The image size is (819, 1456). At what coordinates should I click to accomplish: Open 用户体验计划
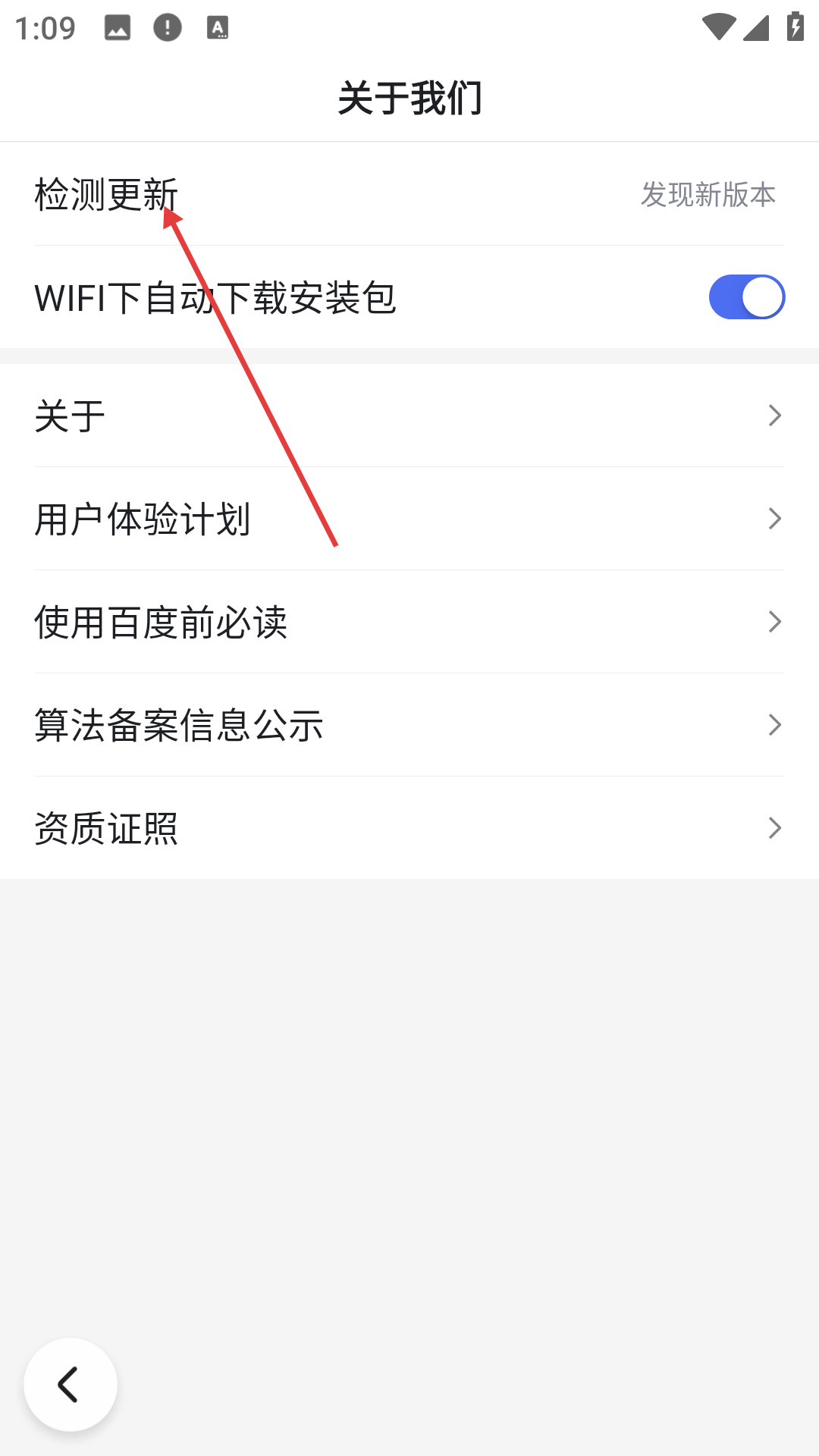pyautogui.click(x=409, y=519)
